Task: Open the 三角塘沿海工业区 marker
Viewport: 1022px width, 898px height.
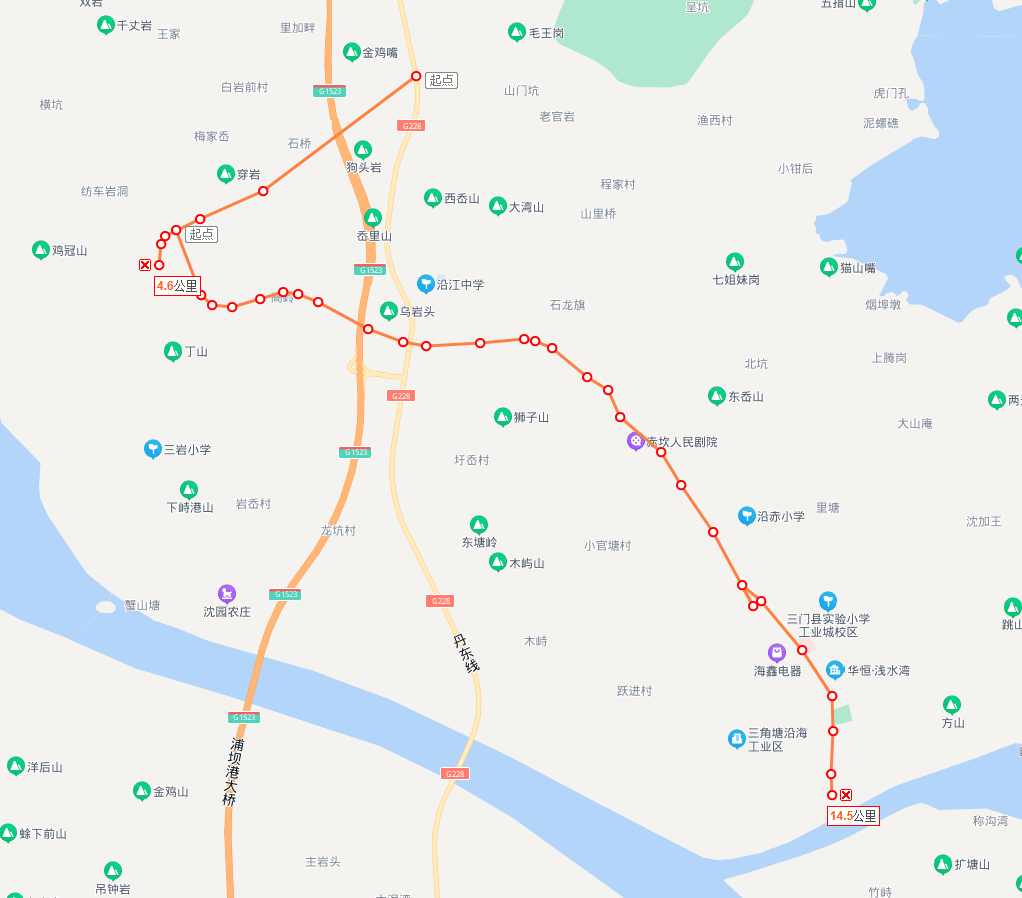Action: (737, 739)
